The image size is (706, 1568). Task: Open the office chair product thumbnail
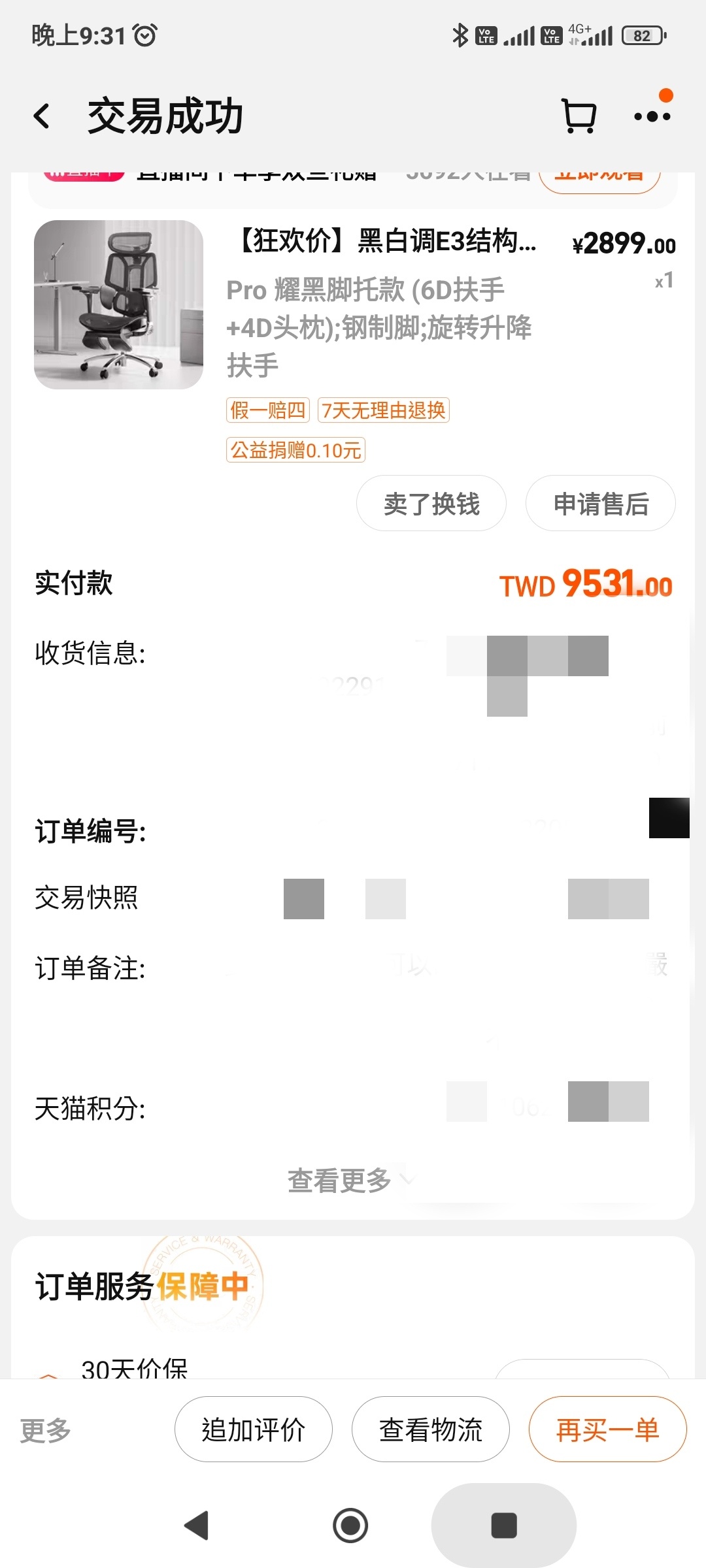pyautogui.click(x=118, y=304)
